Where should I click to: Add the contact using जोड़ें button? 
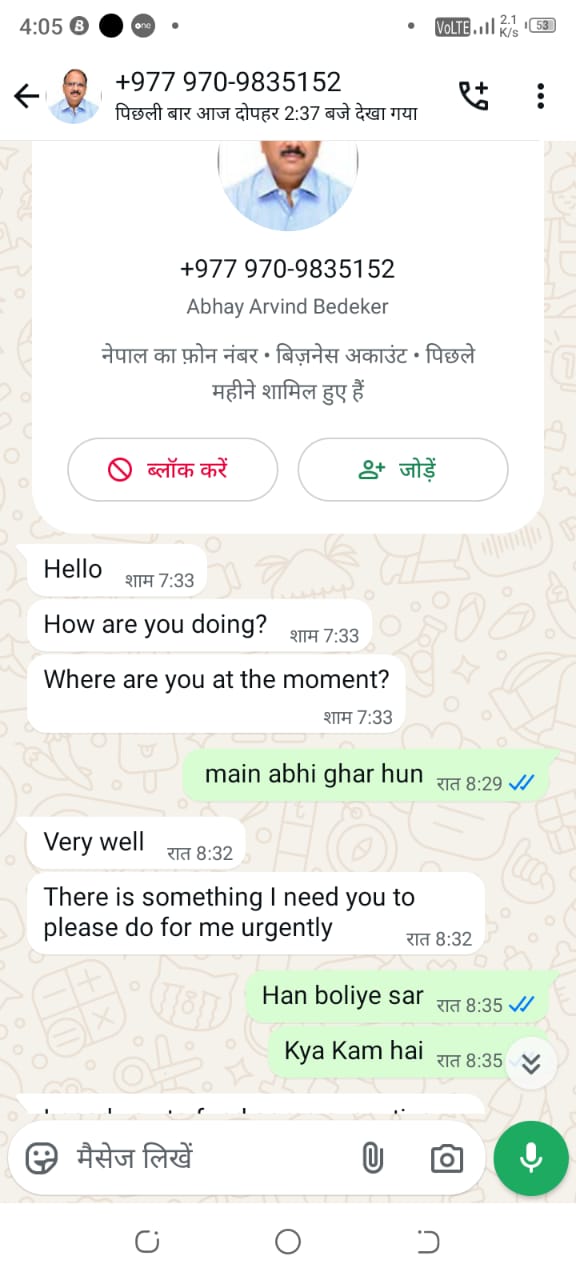[x=403, y=469]
